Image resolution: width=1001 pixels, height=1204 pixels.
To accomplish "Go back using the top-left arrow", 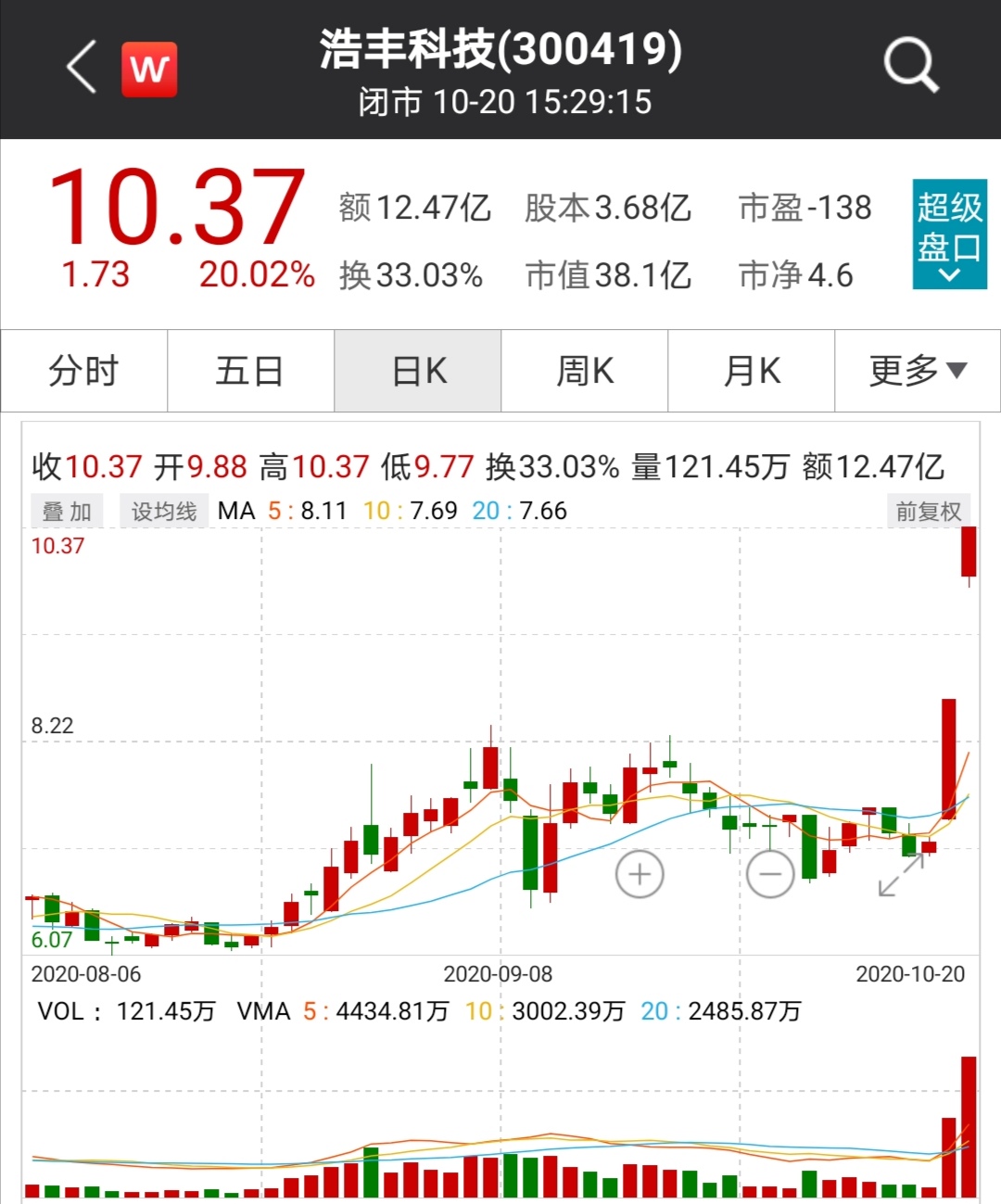I will click(82, 67).
